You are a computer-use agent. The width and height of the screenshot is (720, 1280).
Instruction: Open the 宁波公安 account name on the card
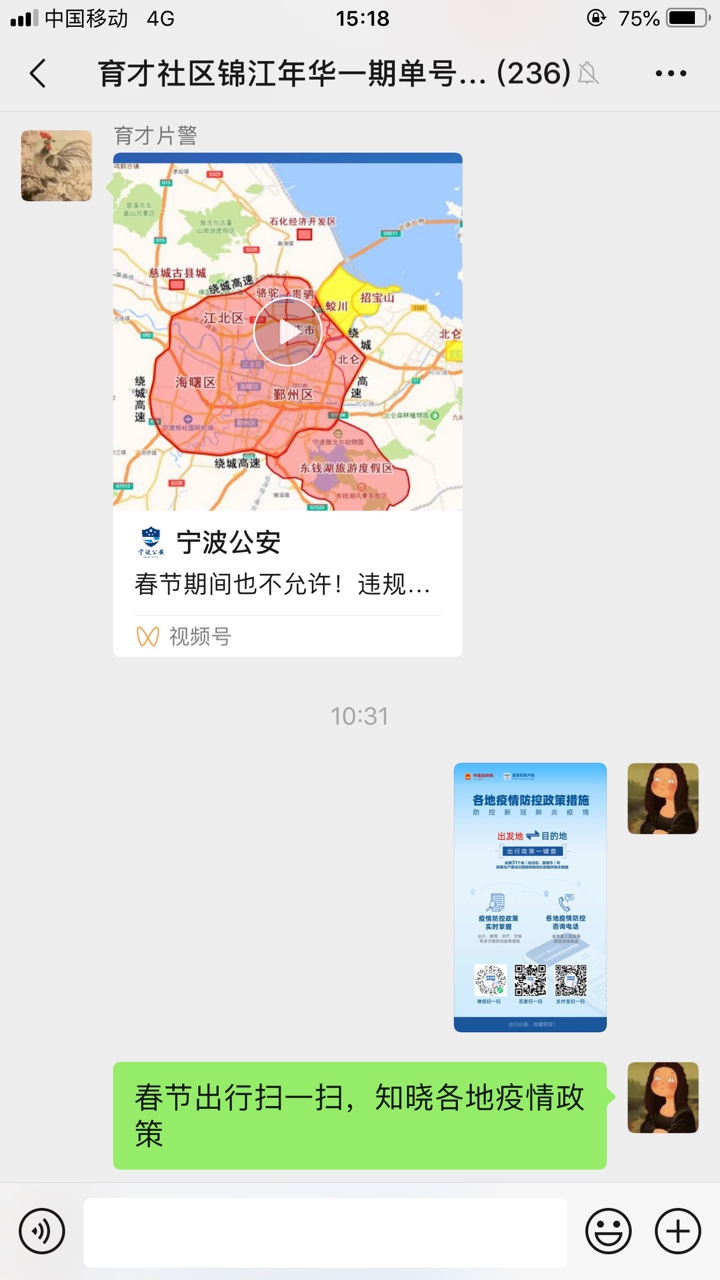pyautogui.click(x=228, y=543)
